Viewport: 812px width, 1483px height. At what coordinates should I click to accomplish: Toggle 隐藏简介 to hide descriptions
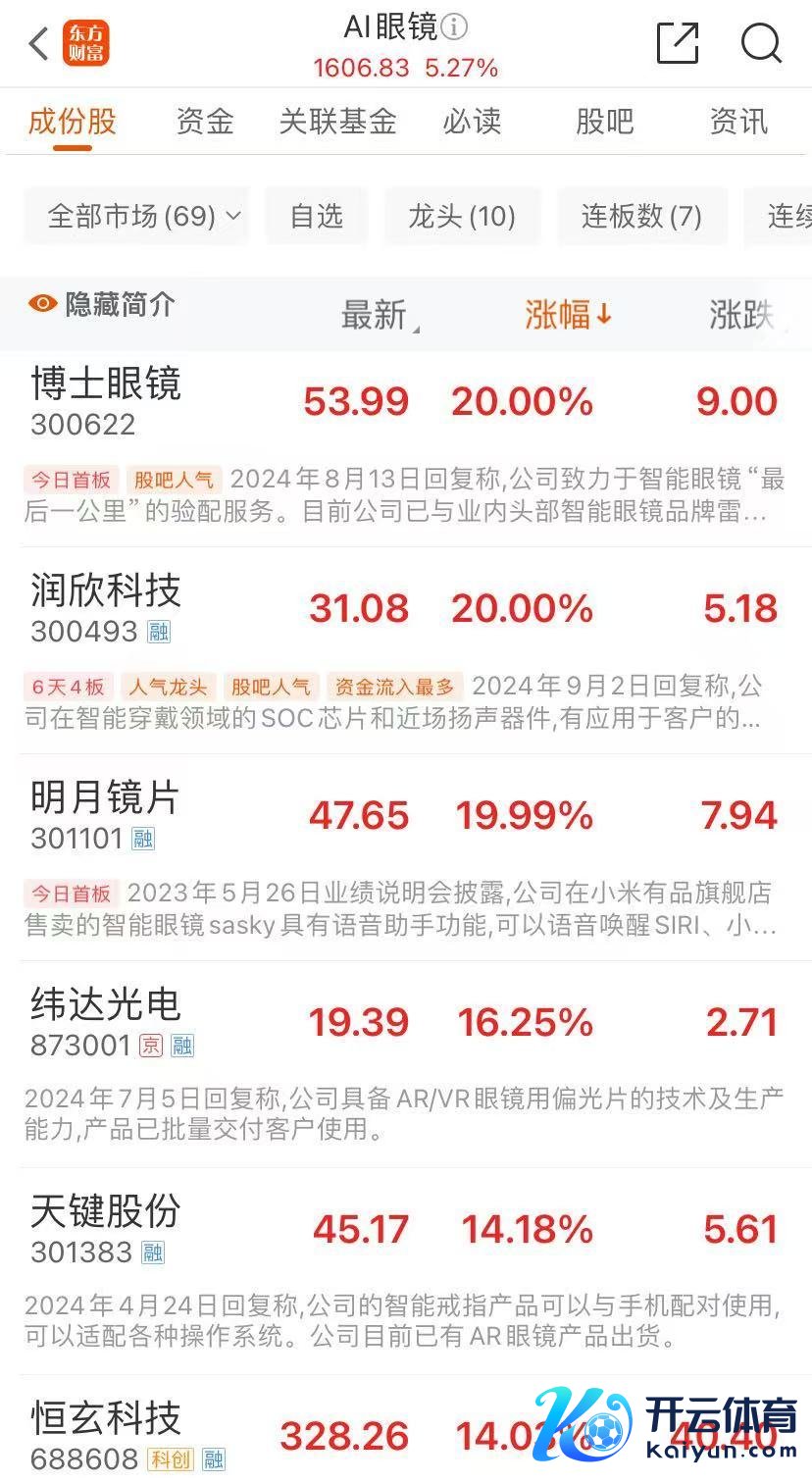point(102,304)
